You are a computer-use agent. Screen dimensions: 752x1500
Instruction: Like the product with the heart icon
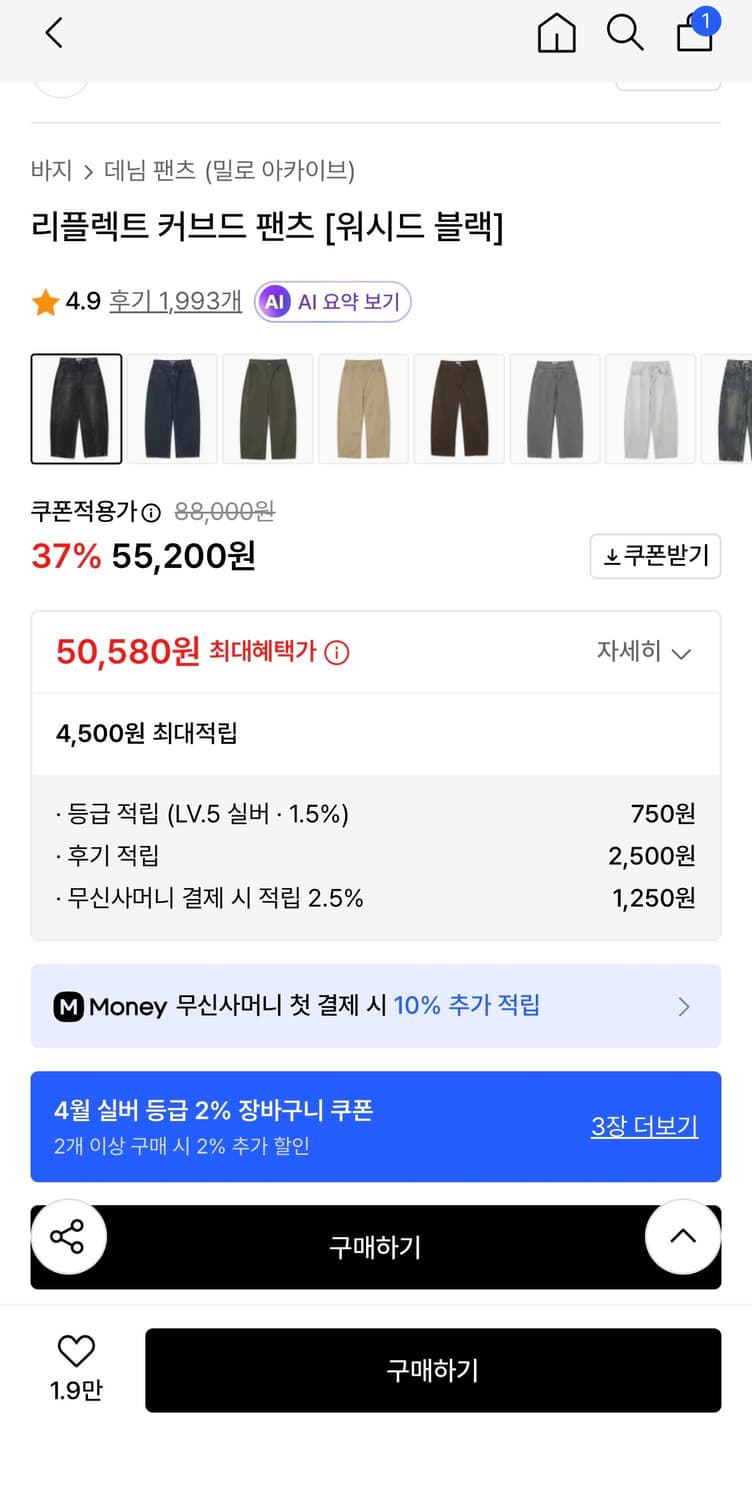(x=76, y=1352)
